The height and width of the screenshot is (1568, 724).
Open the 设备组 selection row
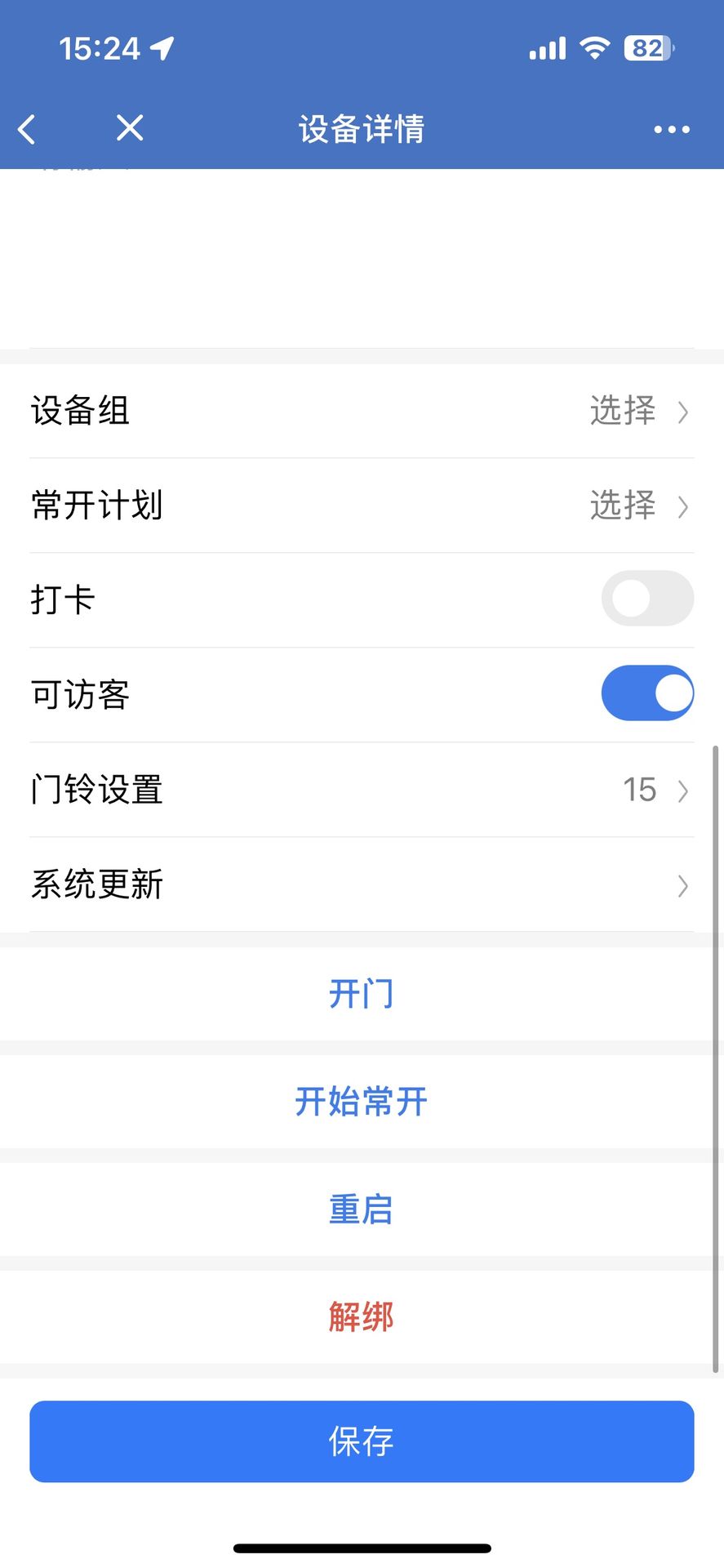pyautogui.click(x=362, y=411)
